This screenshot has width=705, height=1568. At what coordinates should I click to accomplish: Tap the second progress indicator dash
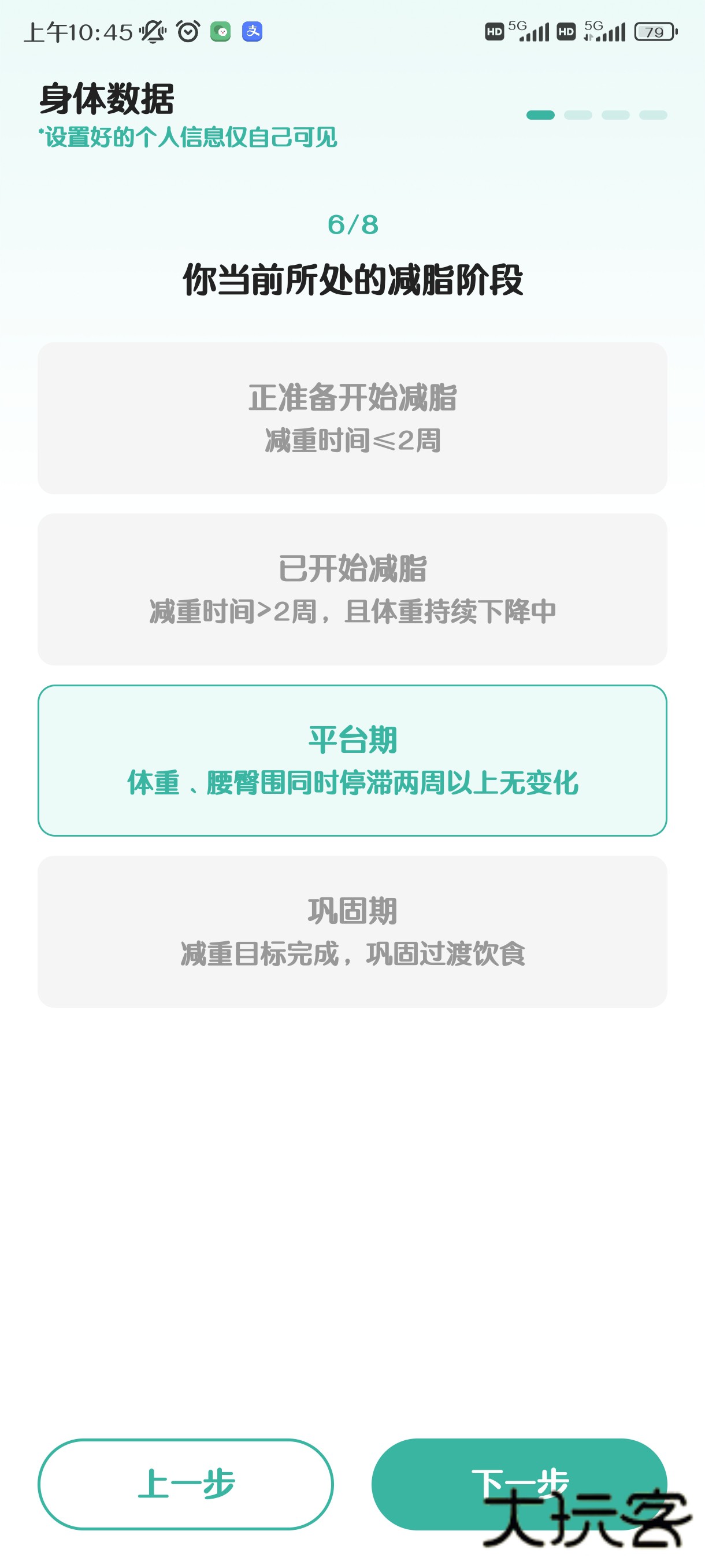pos(579,114)
